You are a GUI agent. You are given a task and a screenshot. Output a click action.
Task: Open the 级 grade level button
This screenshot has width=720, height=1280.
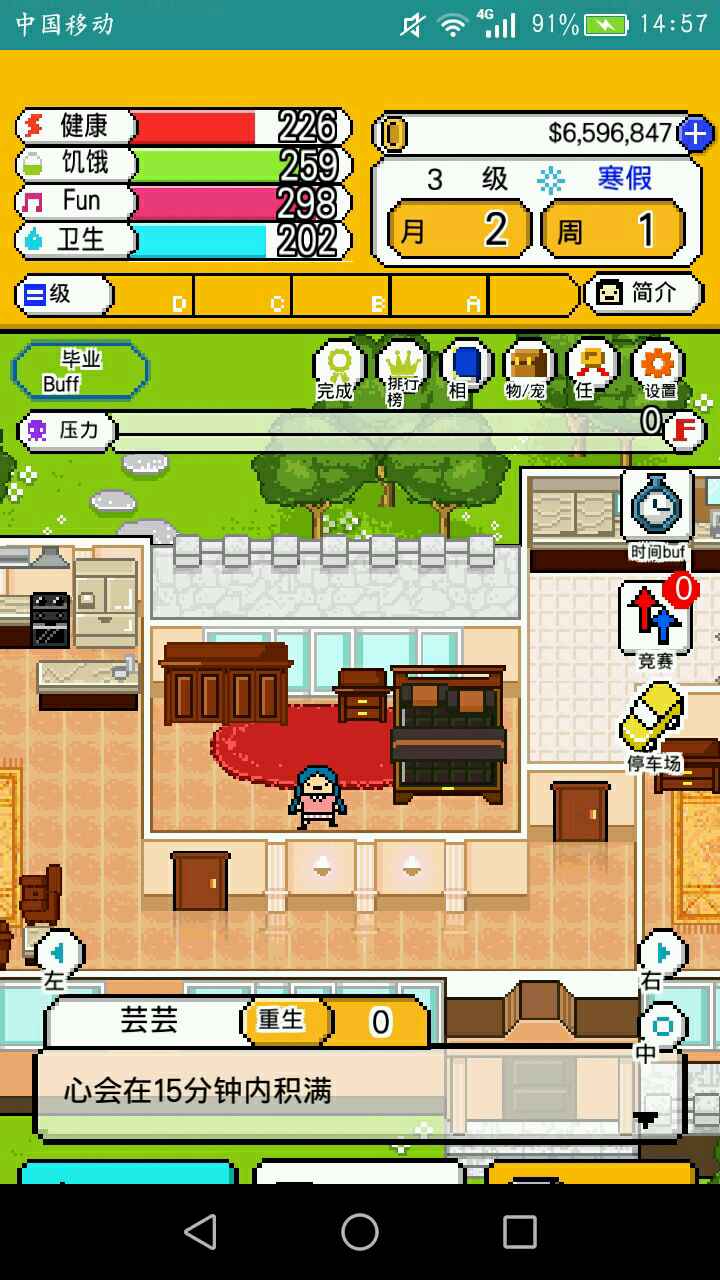coord(62,294)
